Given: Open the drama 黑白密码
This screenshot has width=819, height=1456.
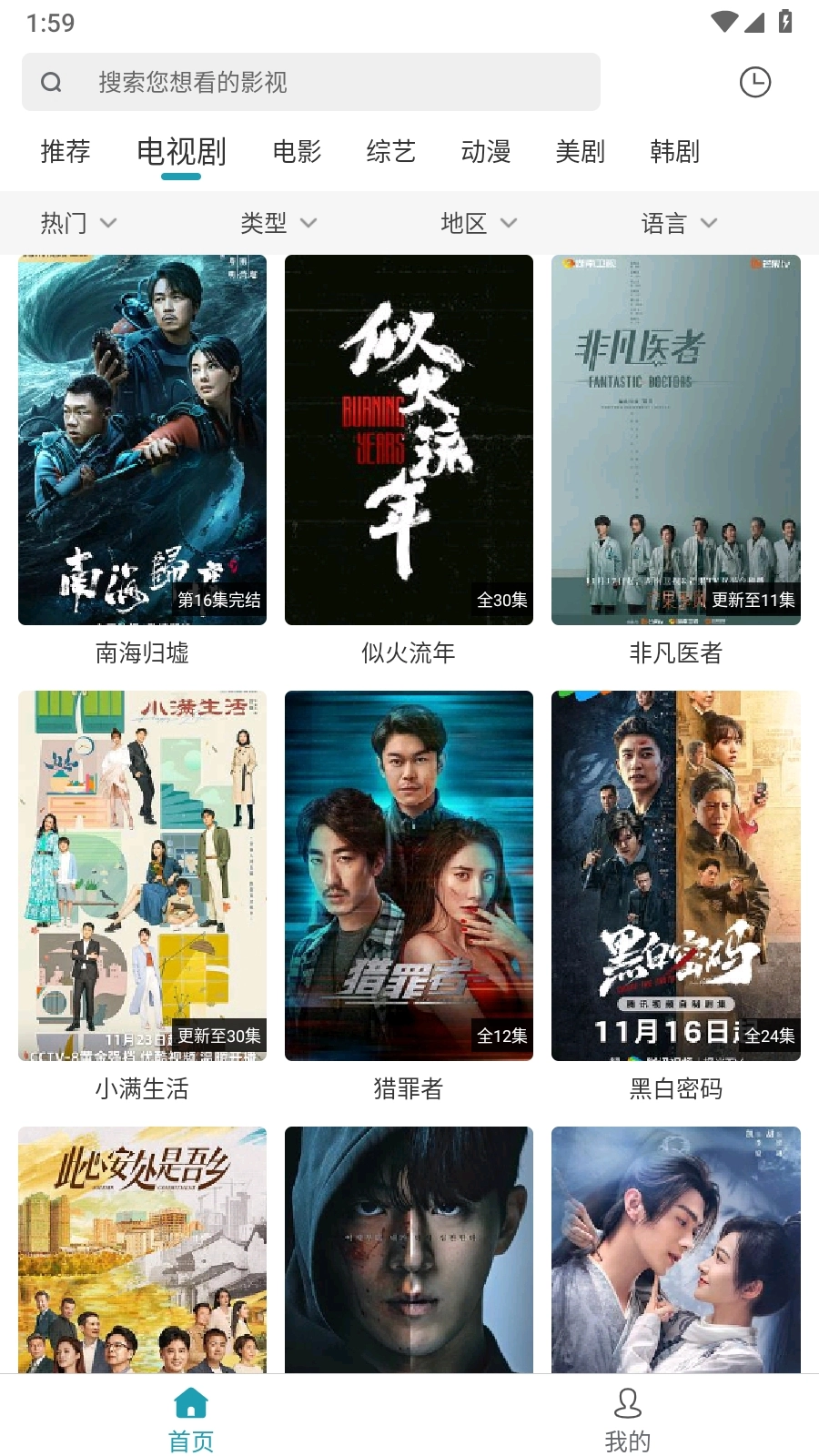Looking at the screenshot, I should pyautogui.click(x=675, y=875).
